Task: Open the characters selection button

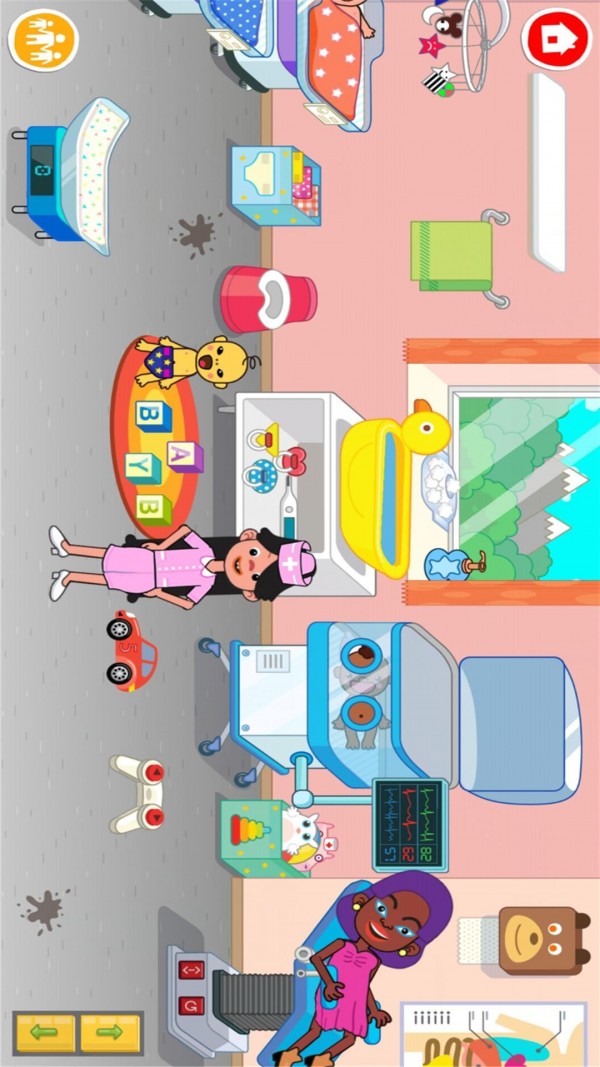Action: click(43, 39)
